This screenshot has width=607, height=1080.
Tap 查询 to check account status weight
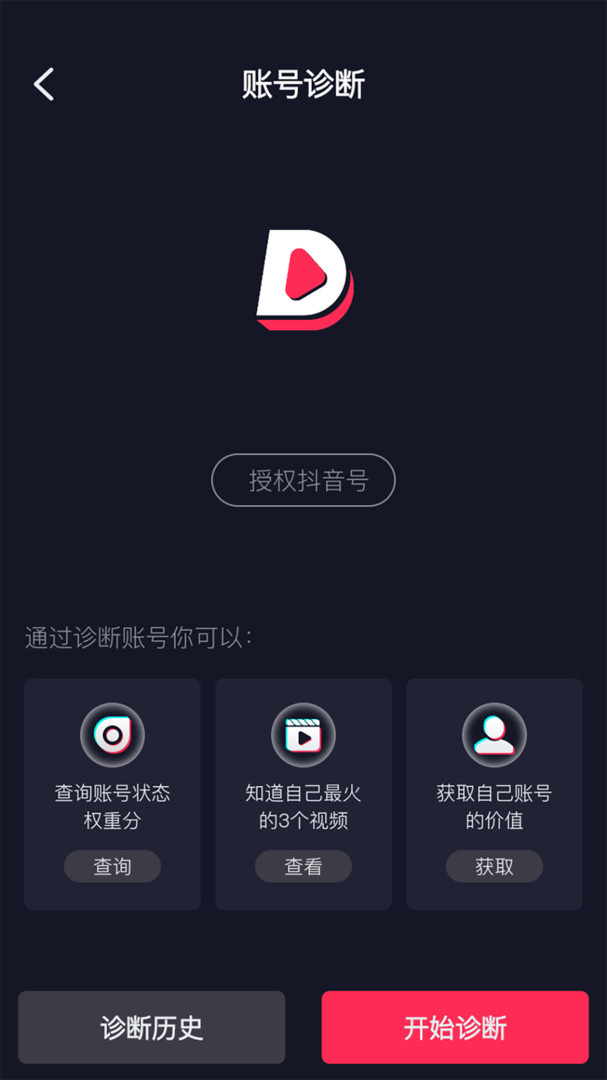(112, 866)
